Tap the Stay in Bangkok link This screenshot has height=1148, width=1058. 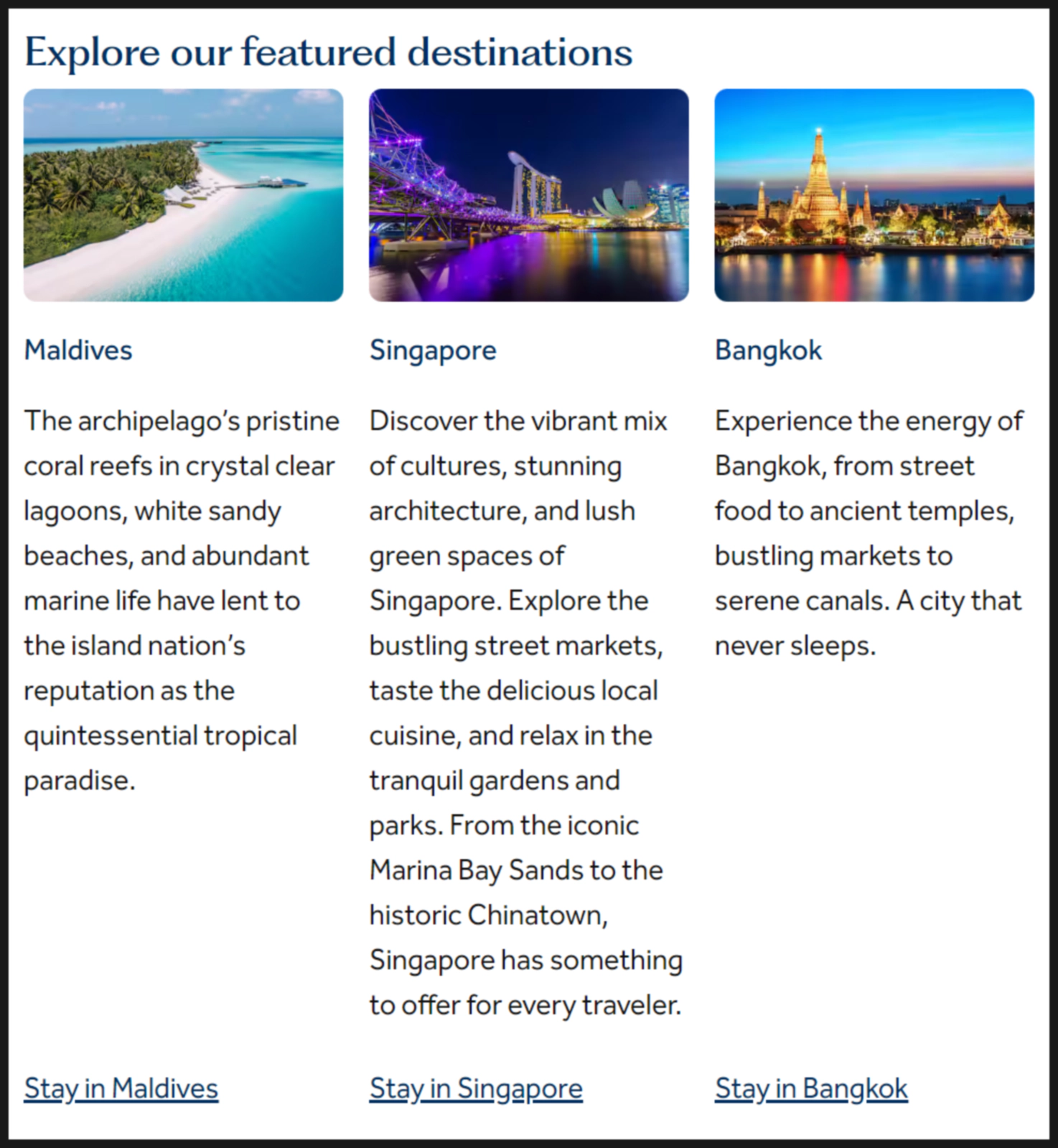pyautogui.click(x=811, y=1088)
